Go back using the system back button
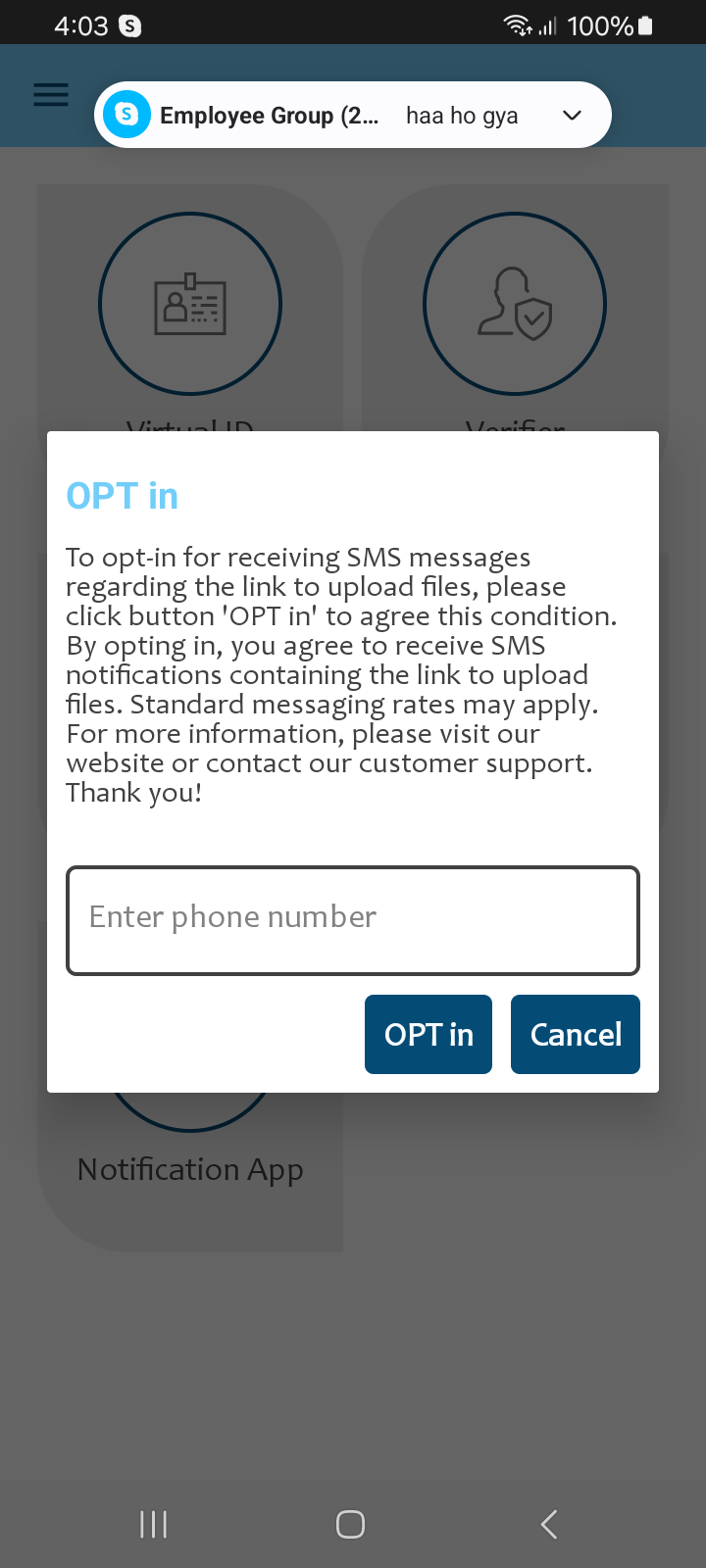This screenshot has height=1568, width=706. [x=549, y=1524]
